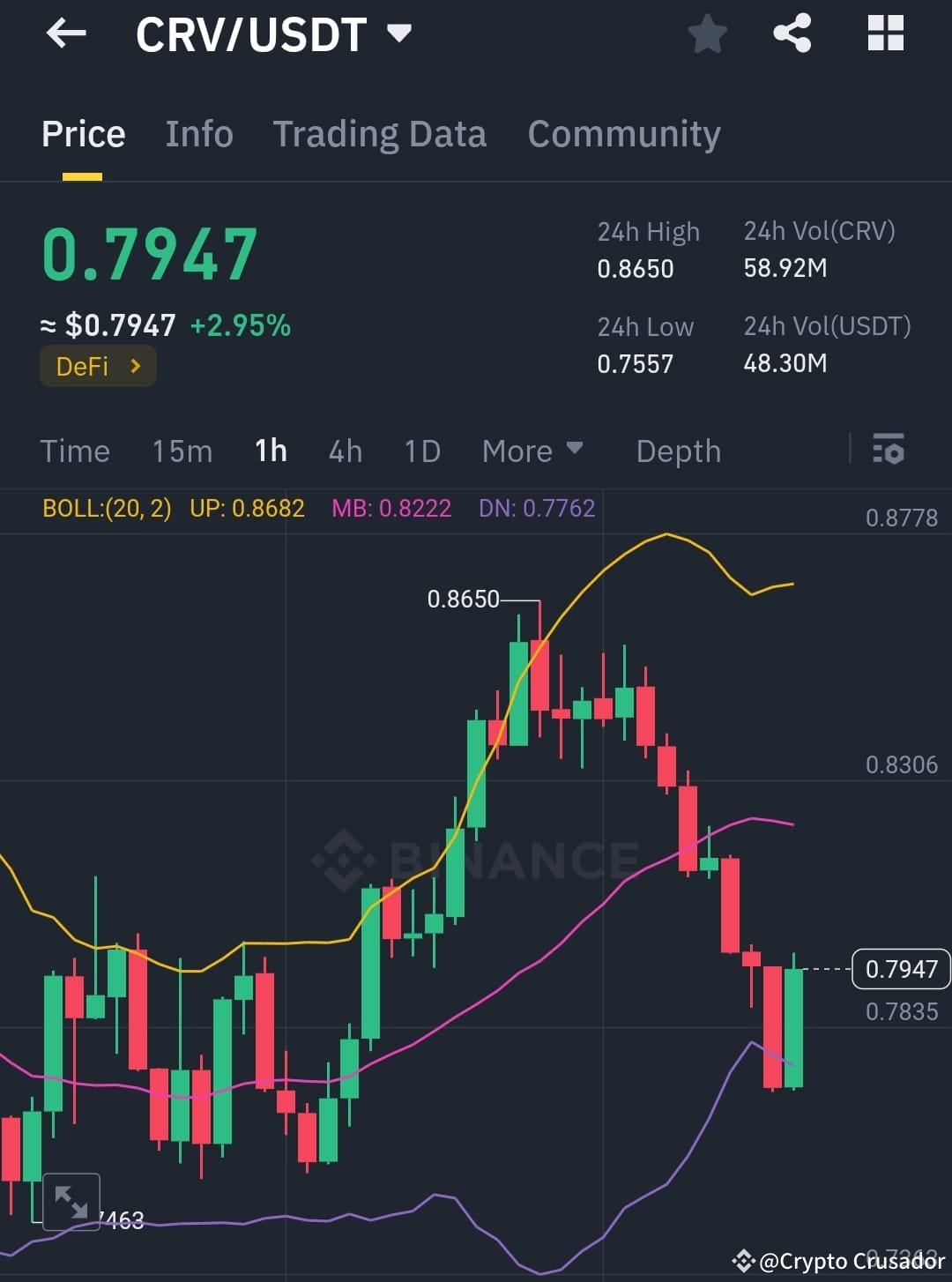Switch to the Trading Data tab
952x1282 pixels.
[380, 134]
